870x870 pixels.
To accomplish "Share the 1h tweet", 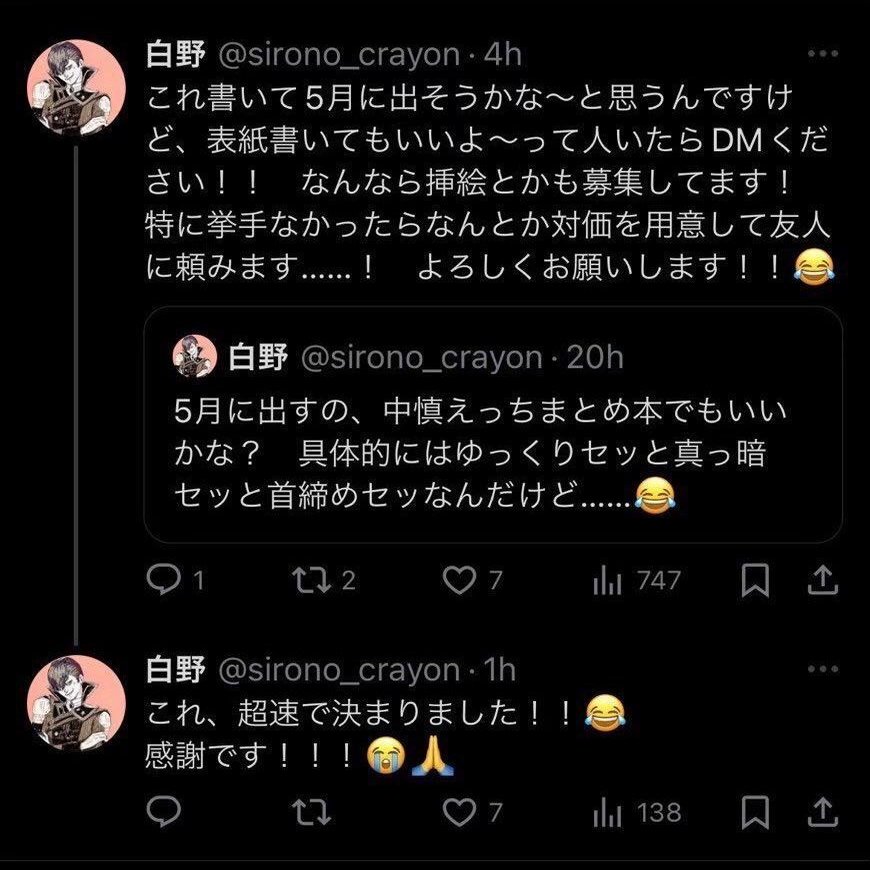I will point(822,812).
